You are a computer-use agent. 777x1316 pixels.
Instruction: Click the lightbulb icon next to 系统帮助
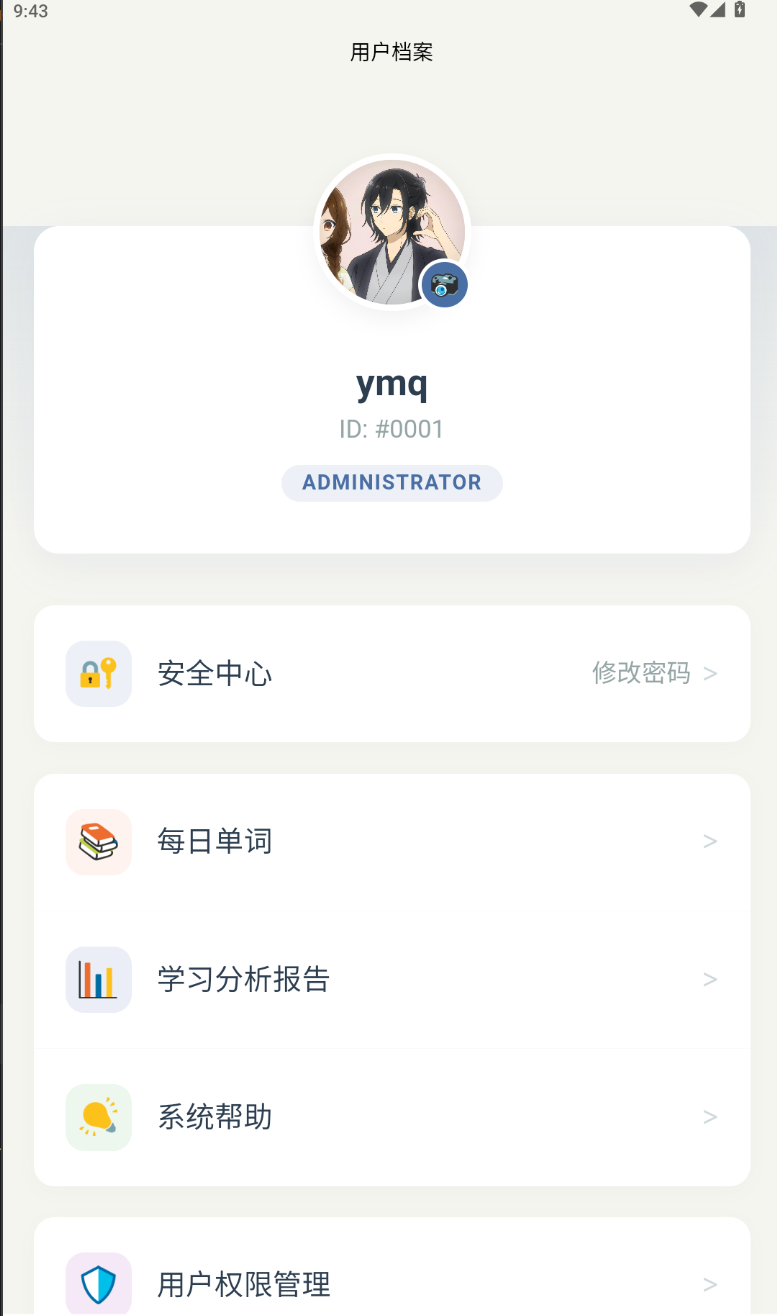(98, 1117)
